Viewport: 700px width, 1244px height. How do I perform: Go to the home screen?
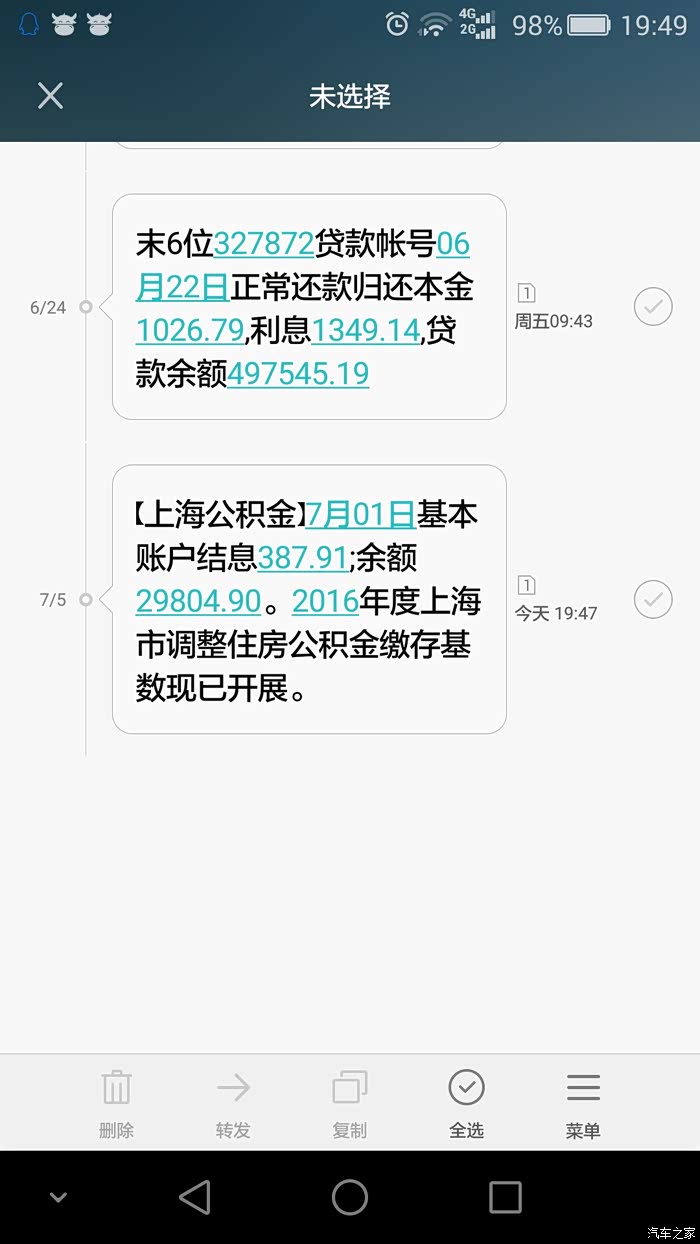(x=350, y=1197)
